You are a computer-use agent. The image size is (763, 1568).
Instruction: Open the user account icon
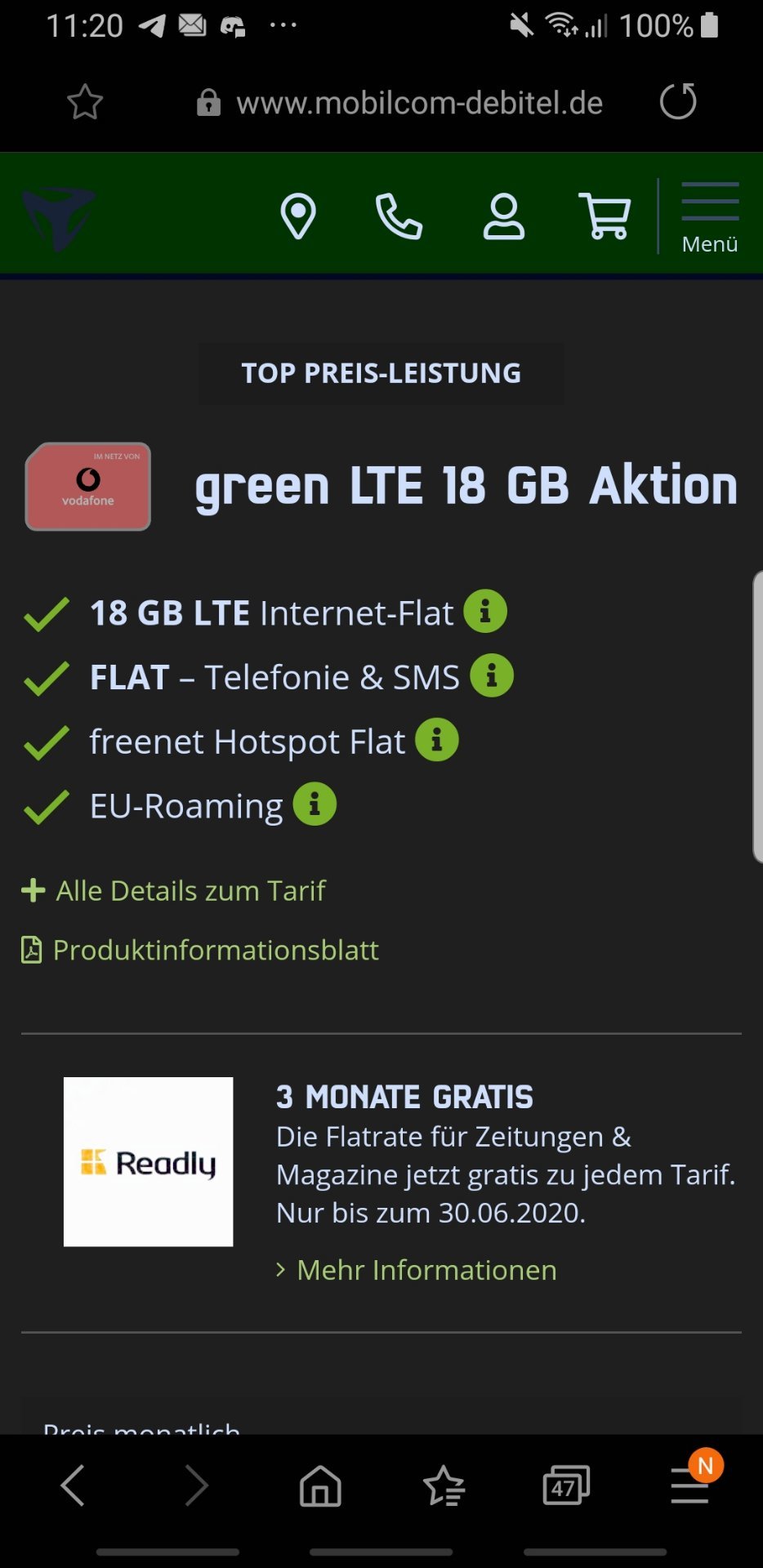click(x=504, y=216)
